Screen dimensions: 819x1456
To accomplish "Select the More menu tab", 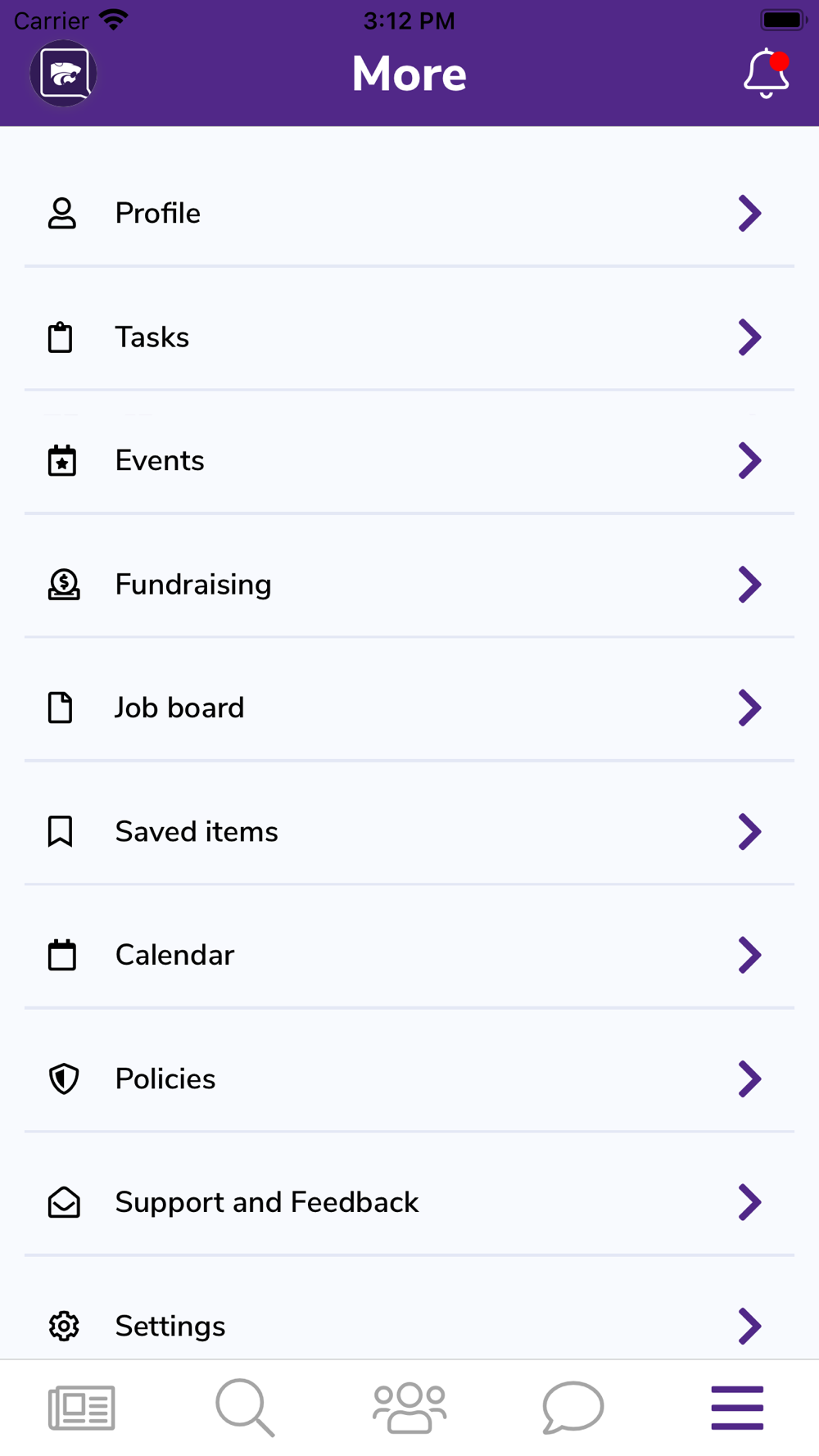I will tap(737, 1409).
